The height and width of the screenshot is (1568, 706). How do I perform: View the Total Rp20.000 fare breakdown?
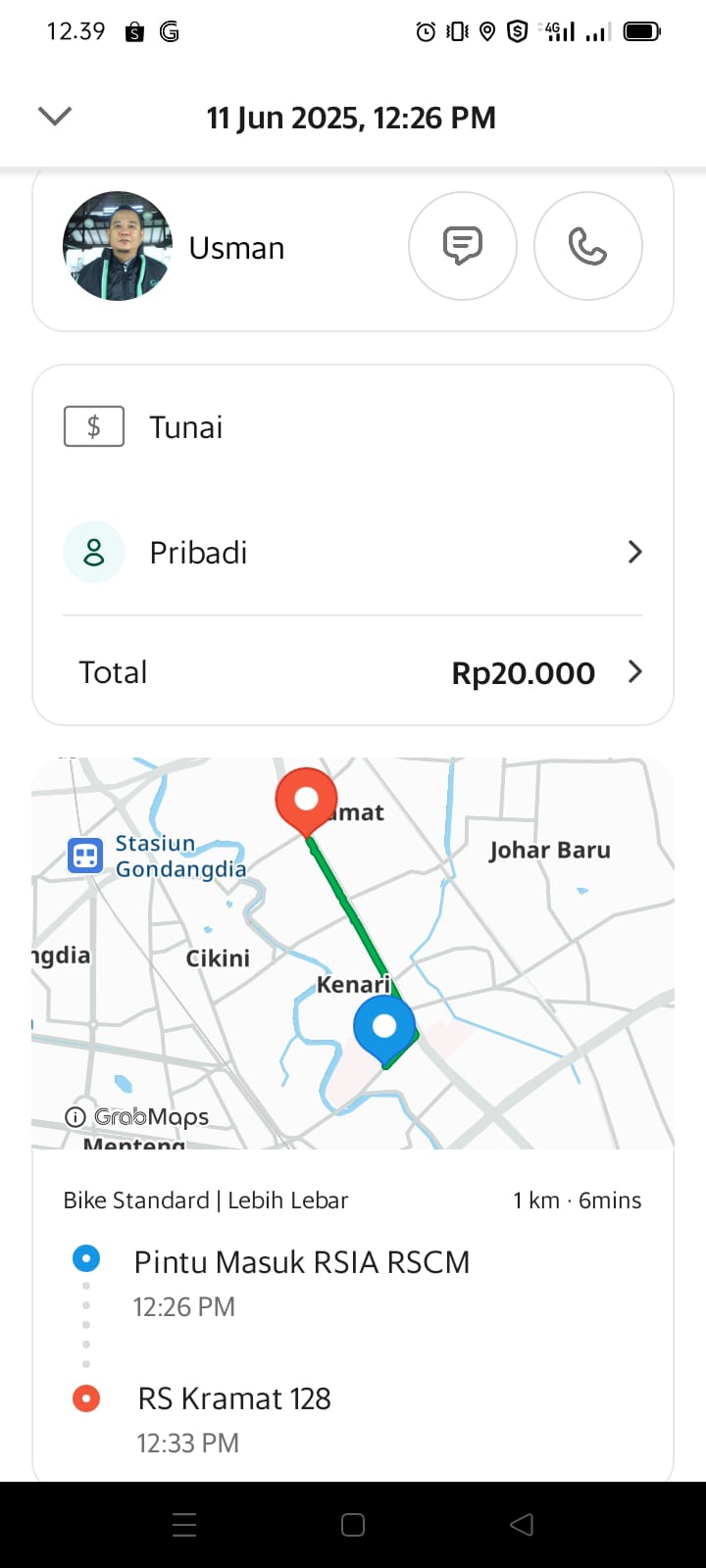(353, 672)
